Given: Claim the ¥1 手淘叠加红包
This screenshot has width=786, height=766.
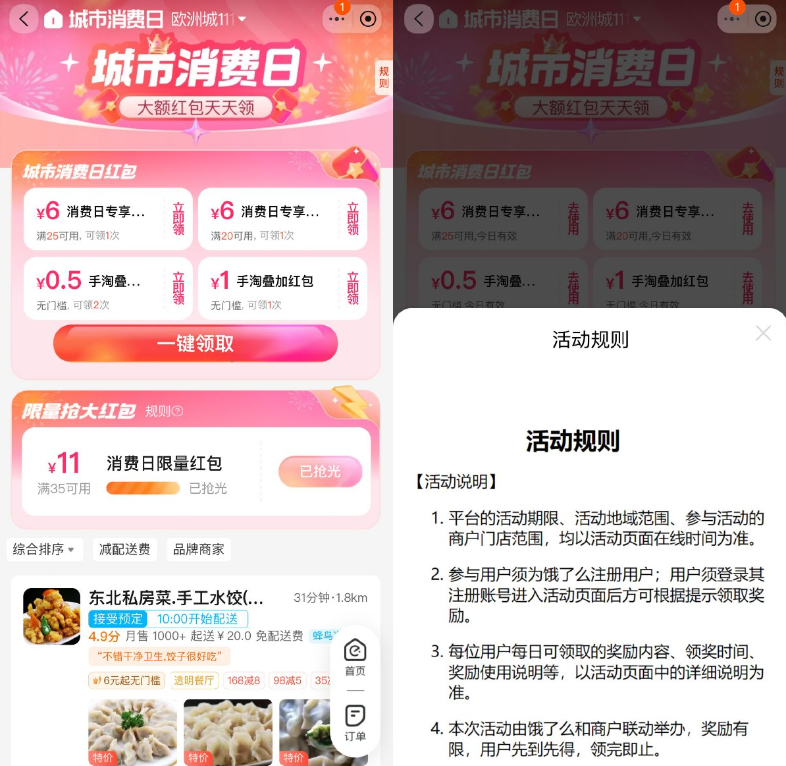Looking at the screenshot, I should (353, 288).
